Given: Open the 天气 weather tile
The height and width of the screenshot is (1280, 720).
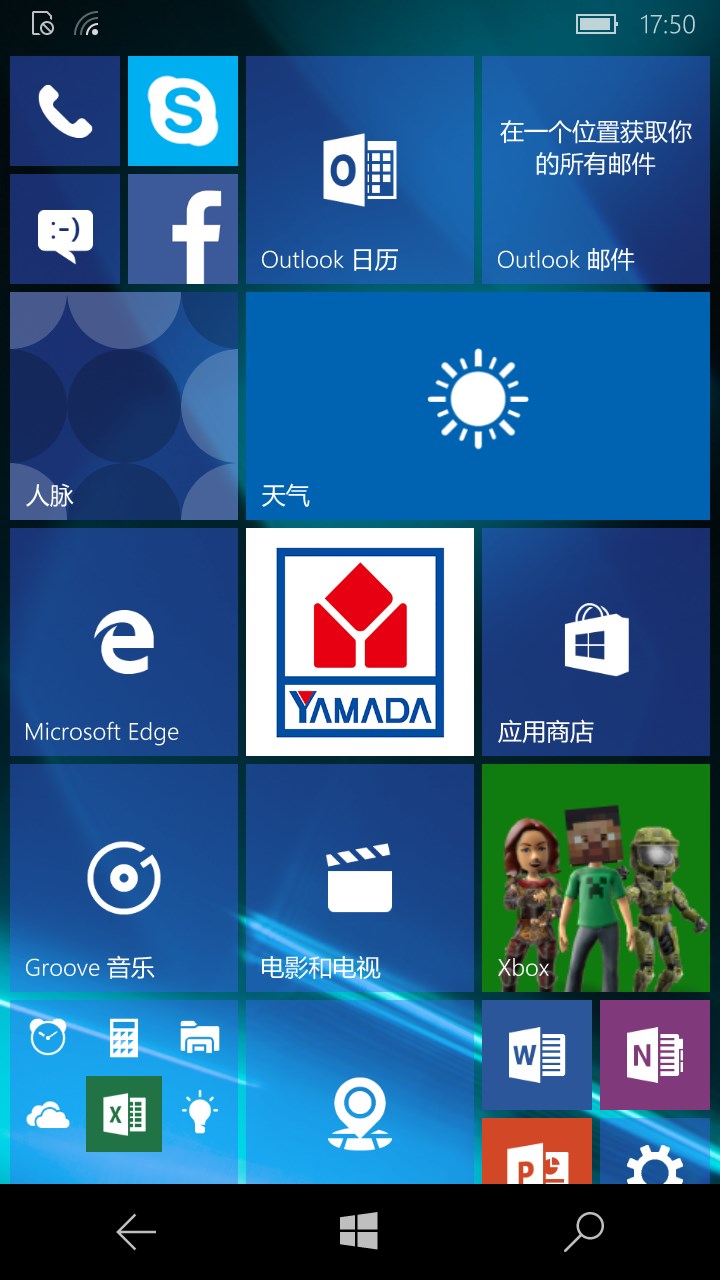Looking at the screenshot, I should tap(477, 405).
